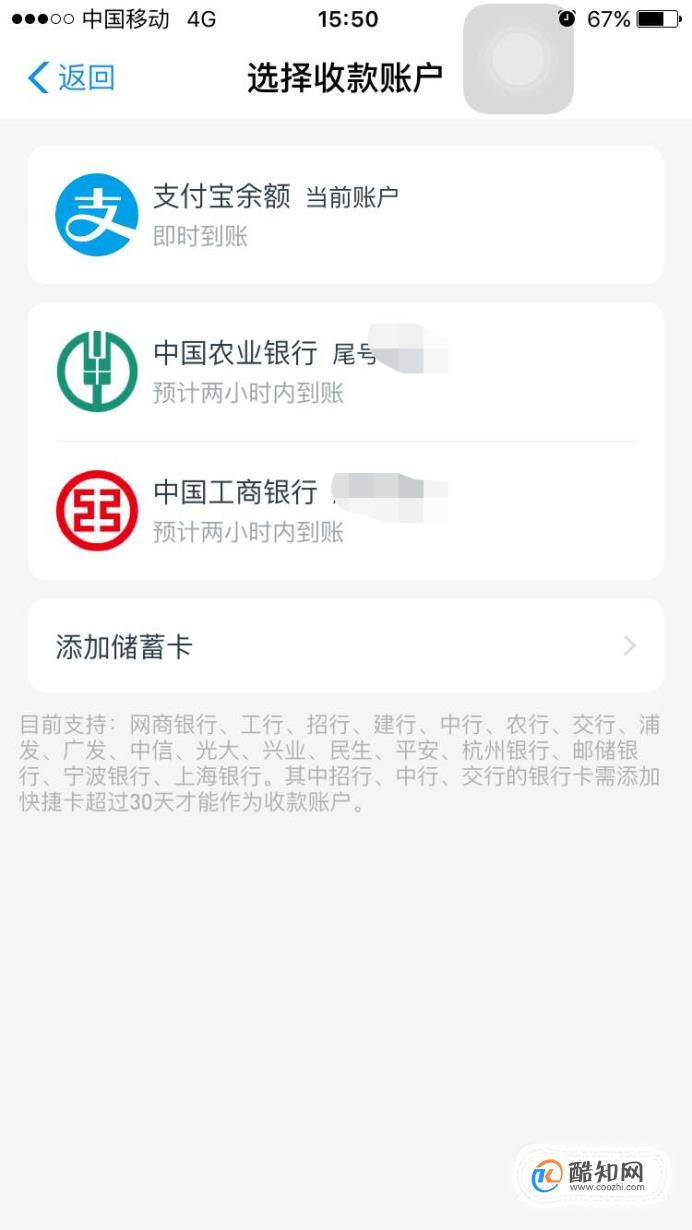Image resolution: width=692 pixels, height=1230 pixels.
Task: Choose 中国农业银行 card as receiving account
Action: (x=345, y=371)
